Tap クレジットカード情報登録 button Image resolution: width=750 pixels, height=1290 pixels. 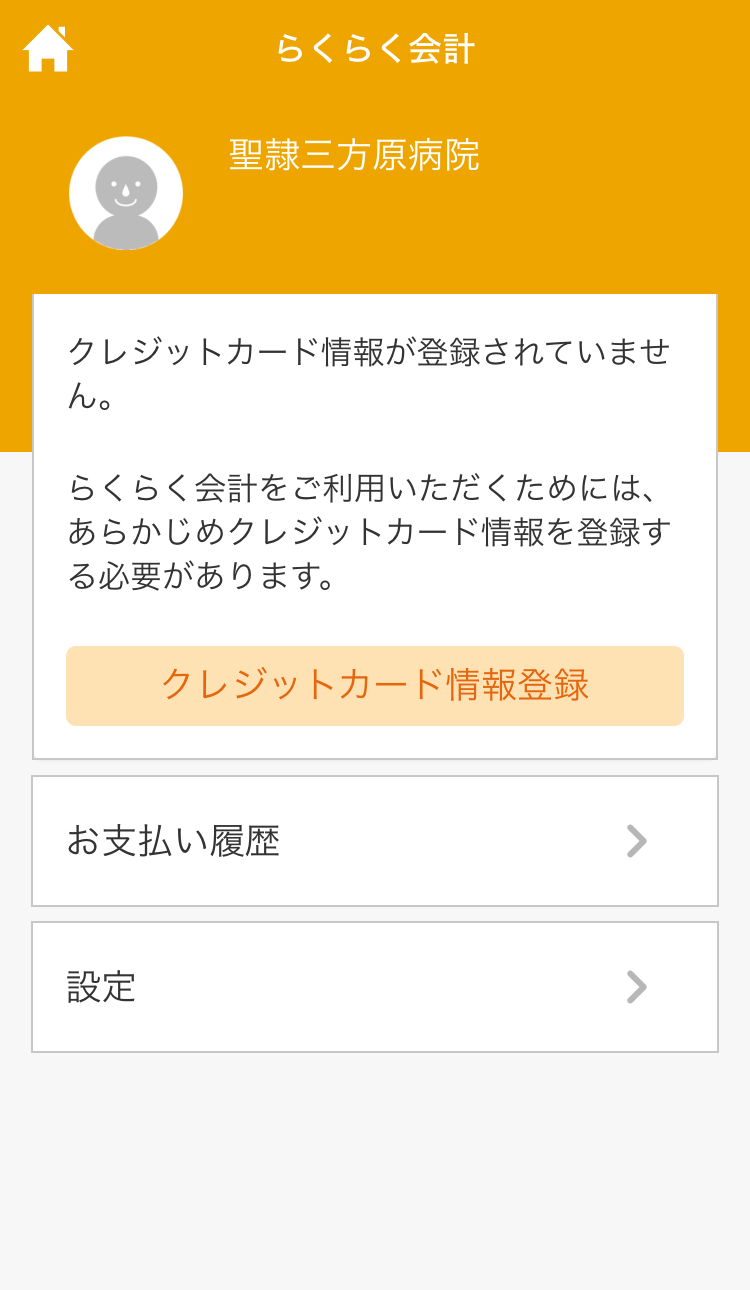pyautogui.click(x=375, y=686)
